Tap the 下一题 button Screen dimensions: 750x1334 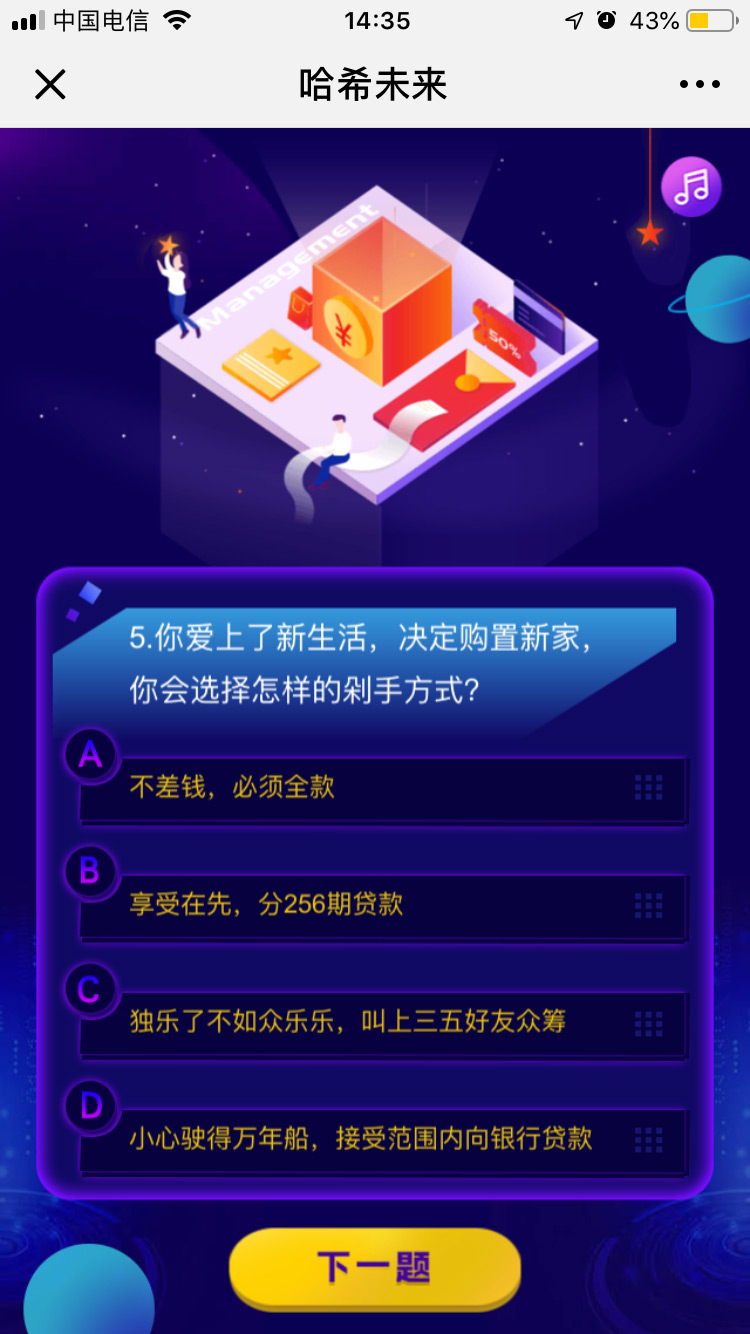point(375,1268)
